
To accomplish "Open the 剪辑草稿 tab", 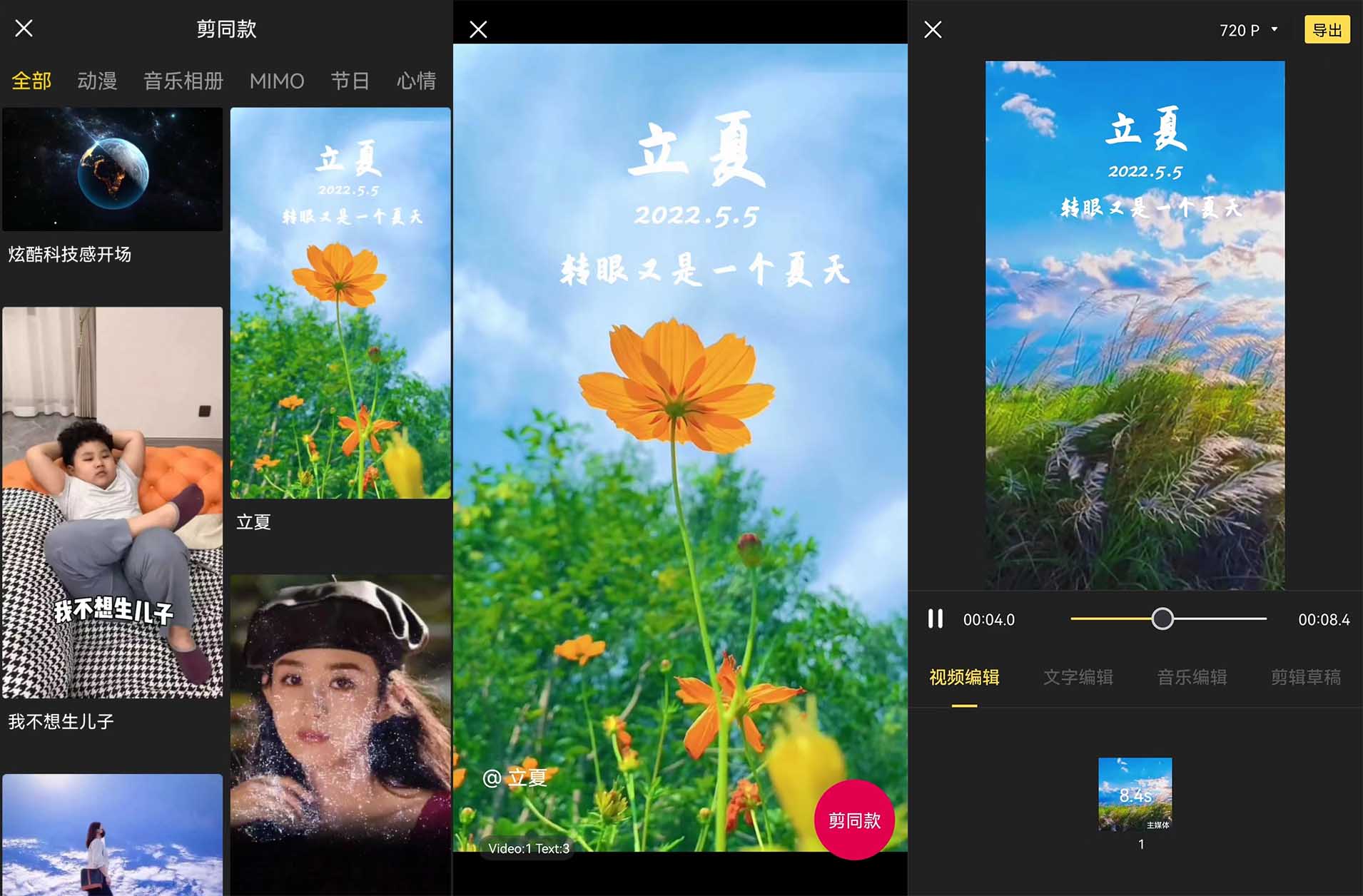I will [x=1305, y=677].
